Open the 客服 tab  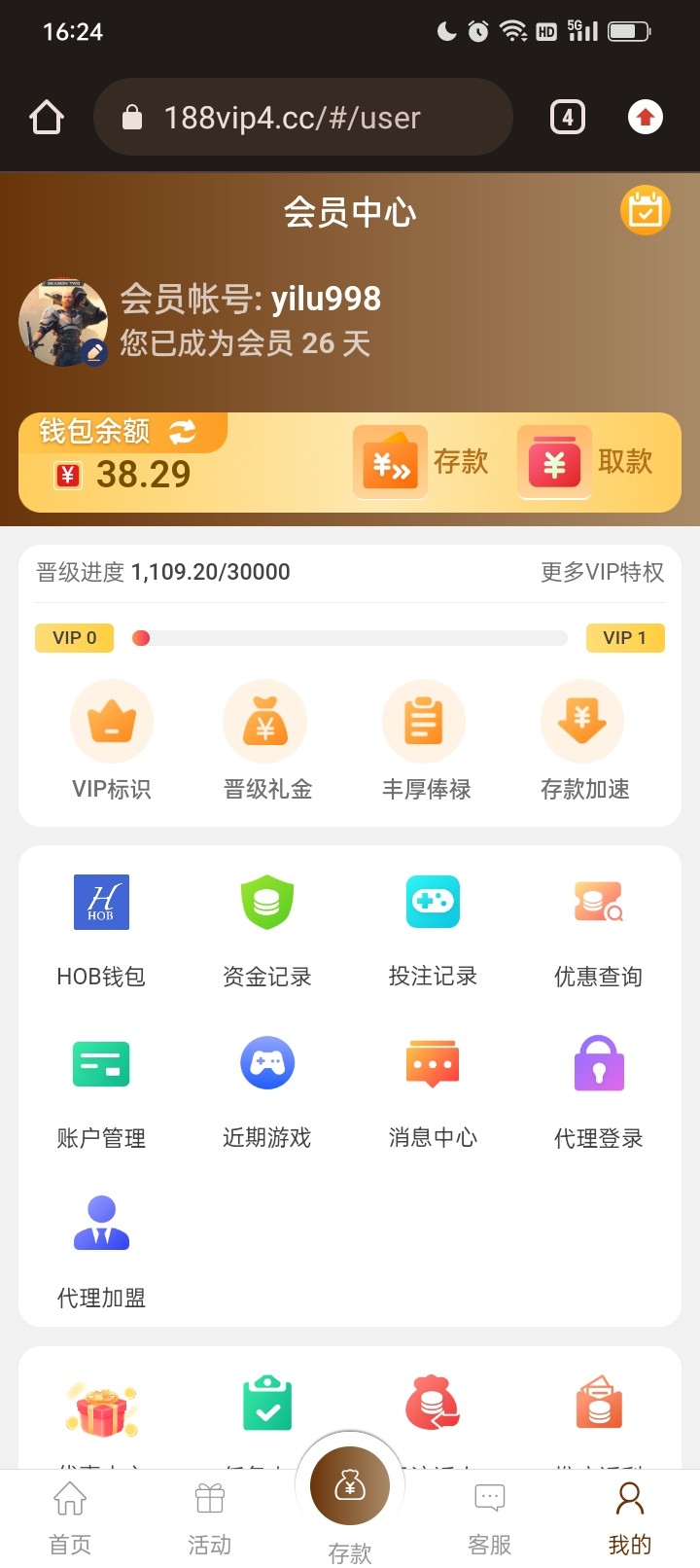pos(490,1517)
